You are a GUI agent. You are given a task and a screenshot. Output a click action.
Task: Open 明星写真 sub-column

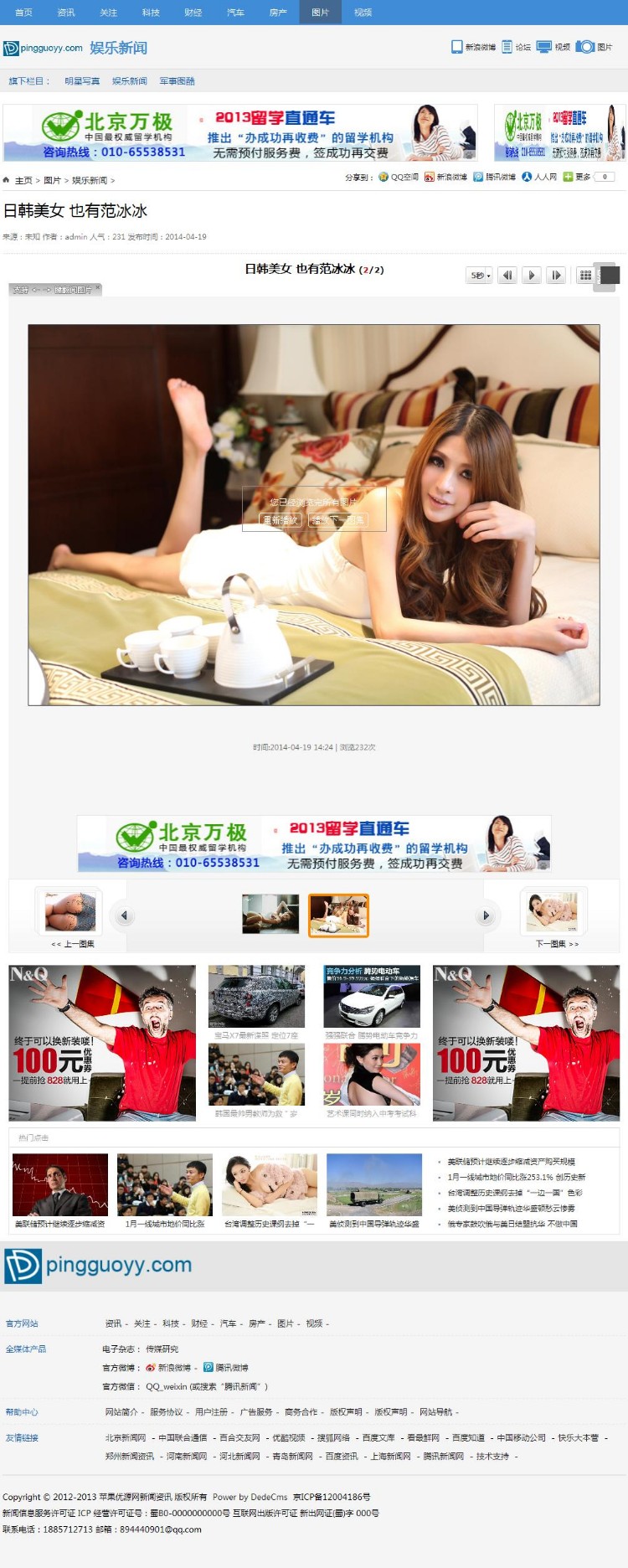[x=82, y=81]
